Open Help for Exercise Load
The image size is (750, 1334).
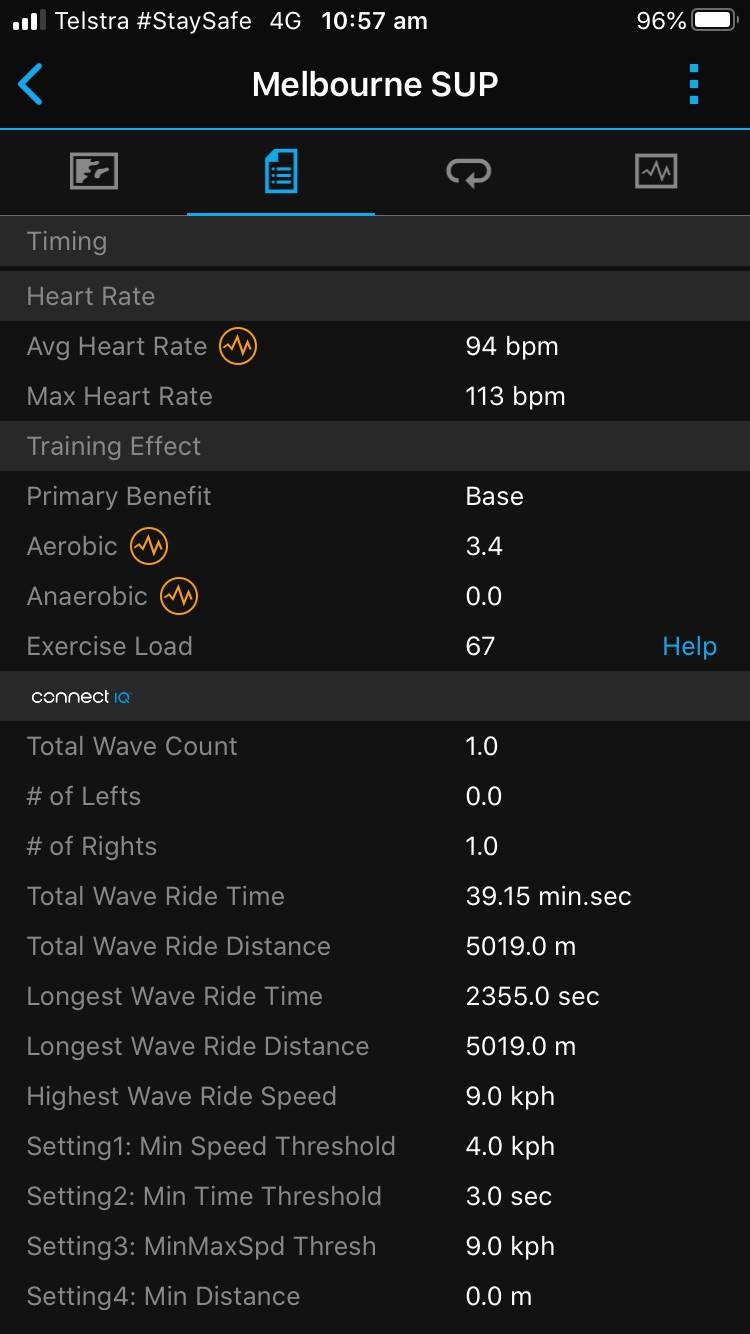point(689,646)
